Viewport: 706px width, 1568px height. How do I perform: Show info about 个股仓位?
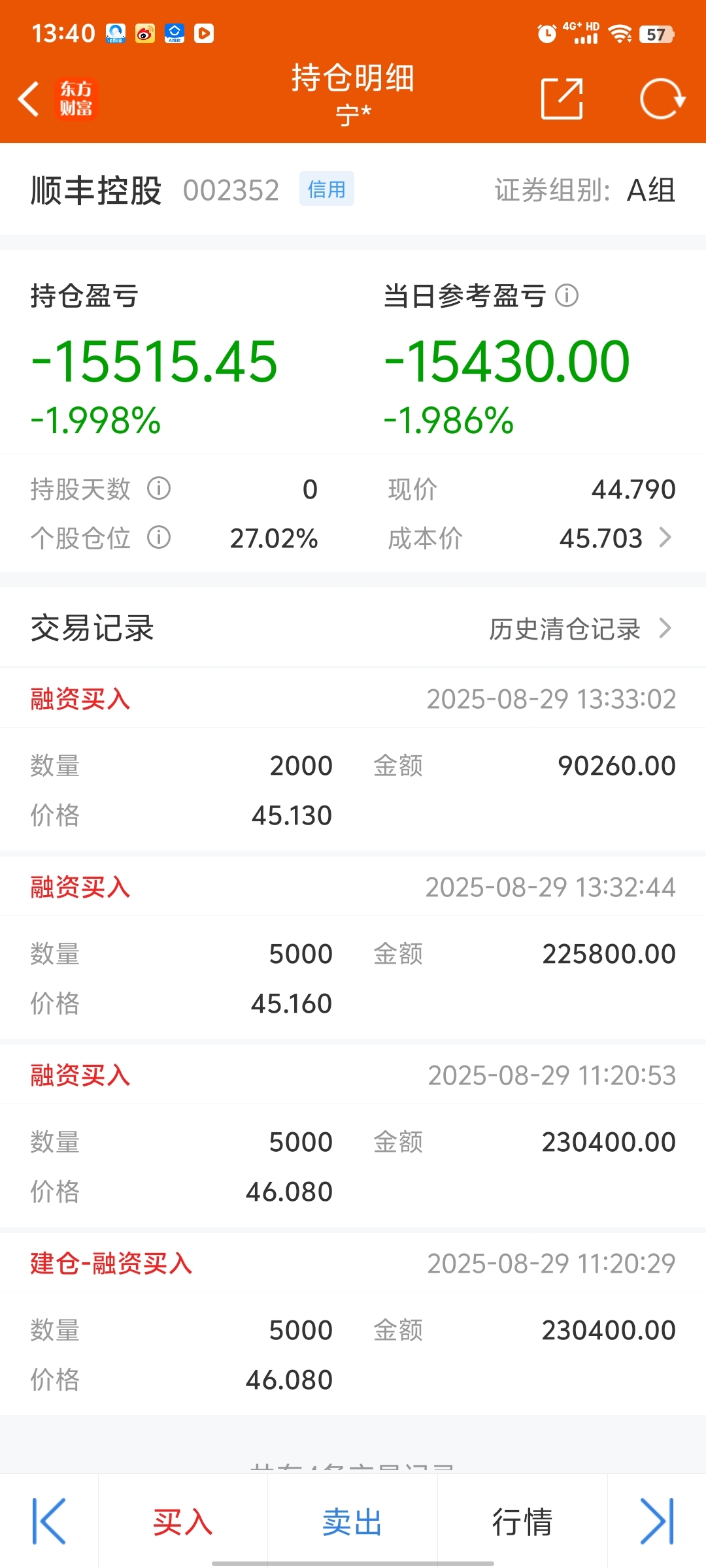(x=159, y=538)
